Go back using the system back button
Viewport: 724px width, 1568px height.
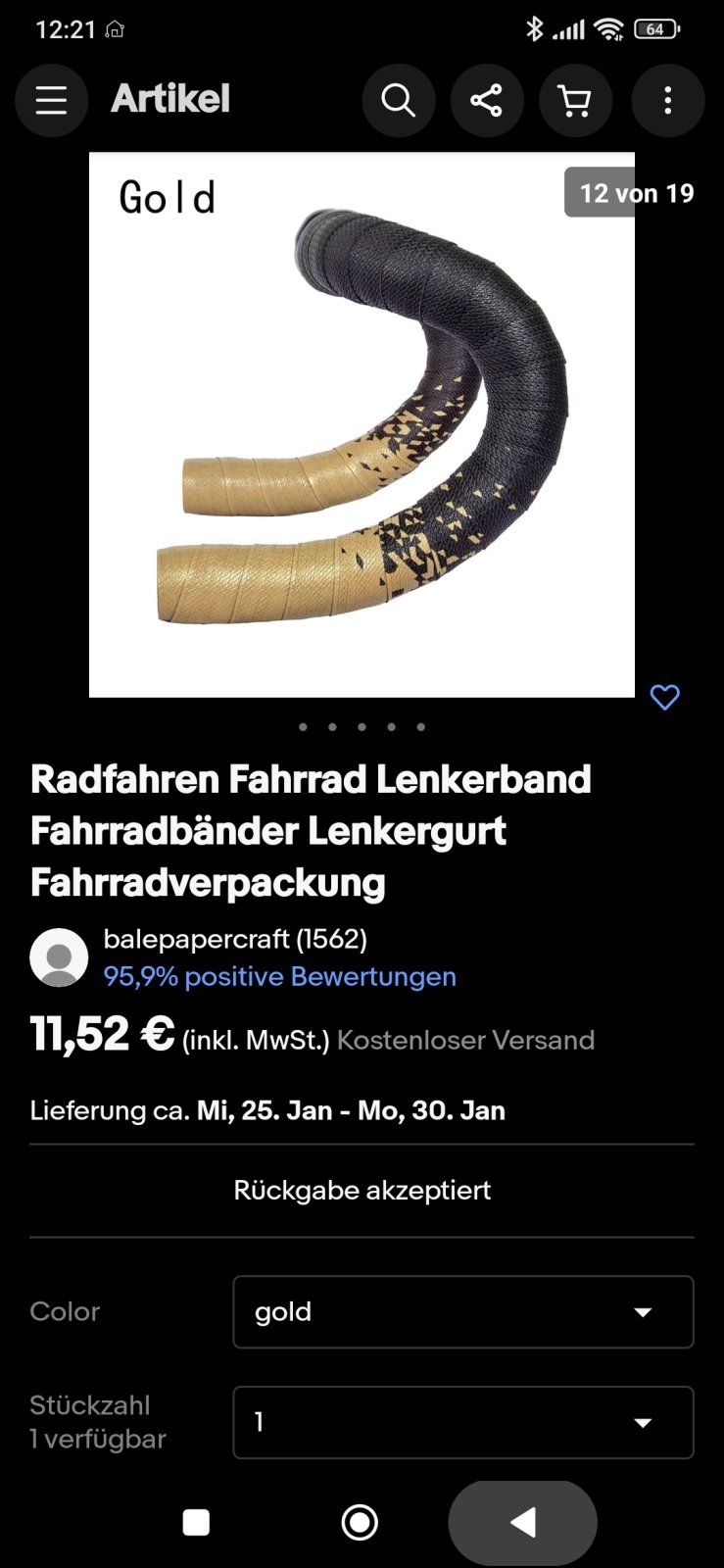(523, 1522)
